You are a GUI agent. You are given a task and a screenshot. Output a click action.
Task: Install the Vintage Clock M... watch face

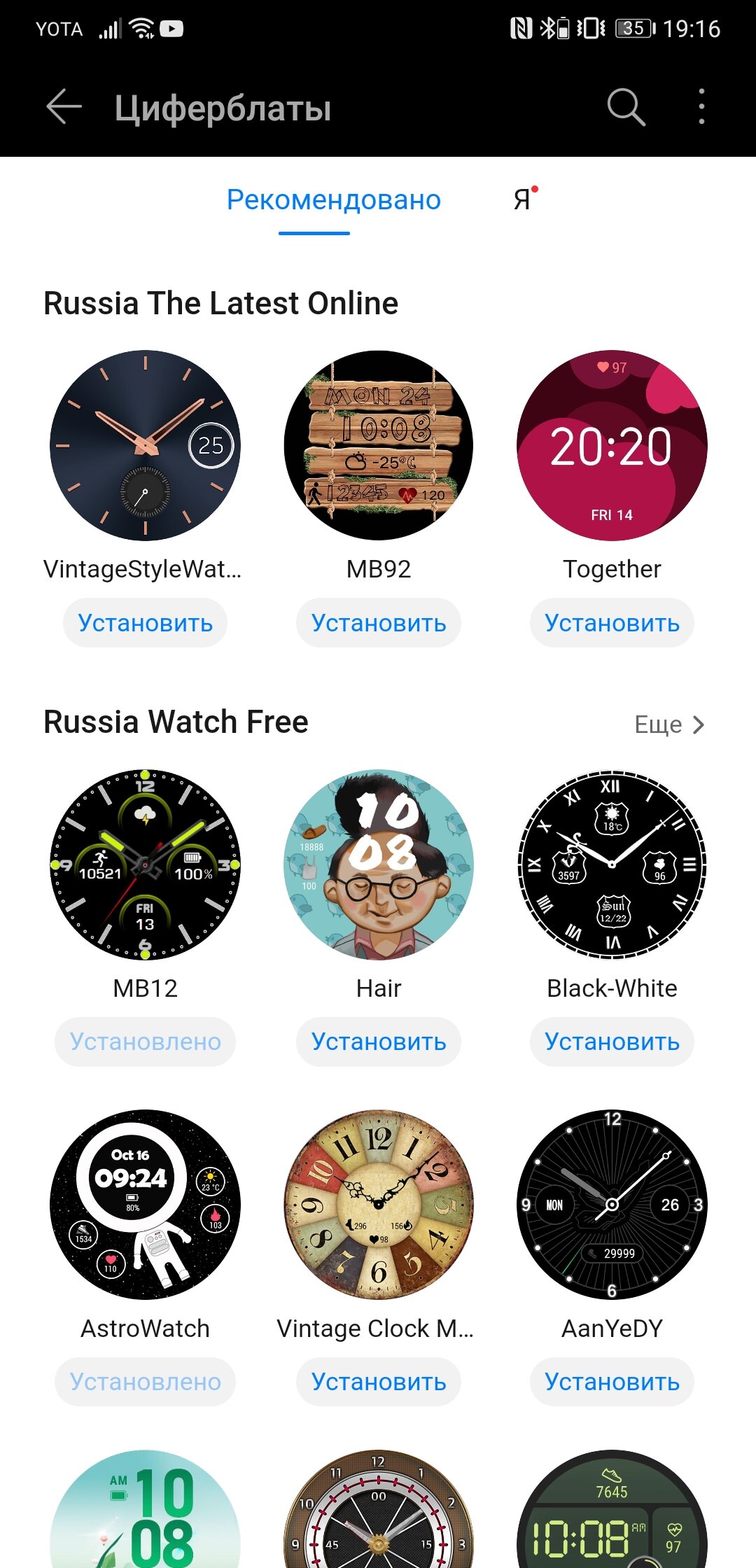point(379,1382)
